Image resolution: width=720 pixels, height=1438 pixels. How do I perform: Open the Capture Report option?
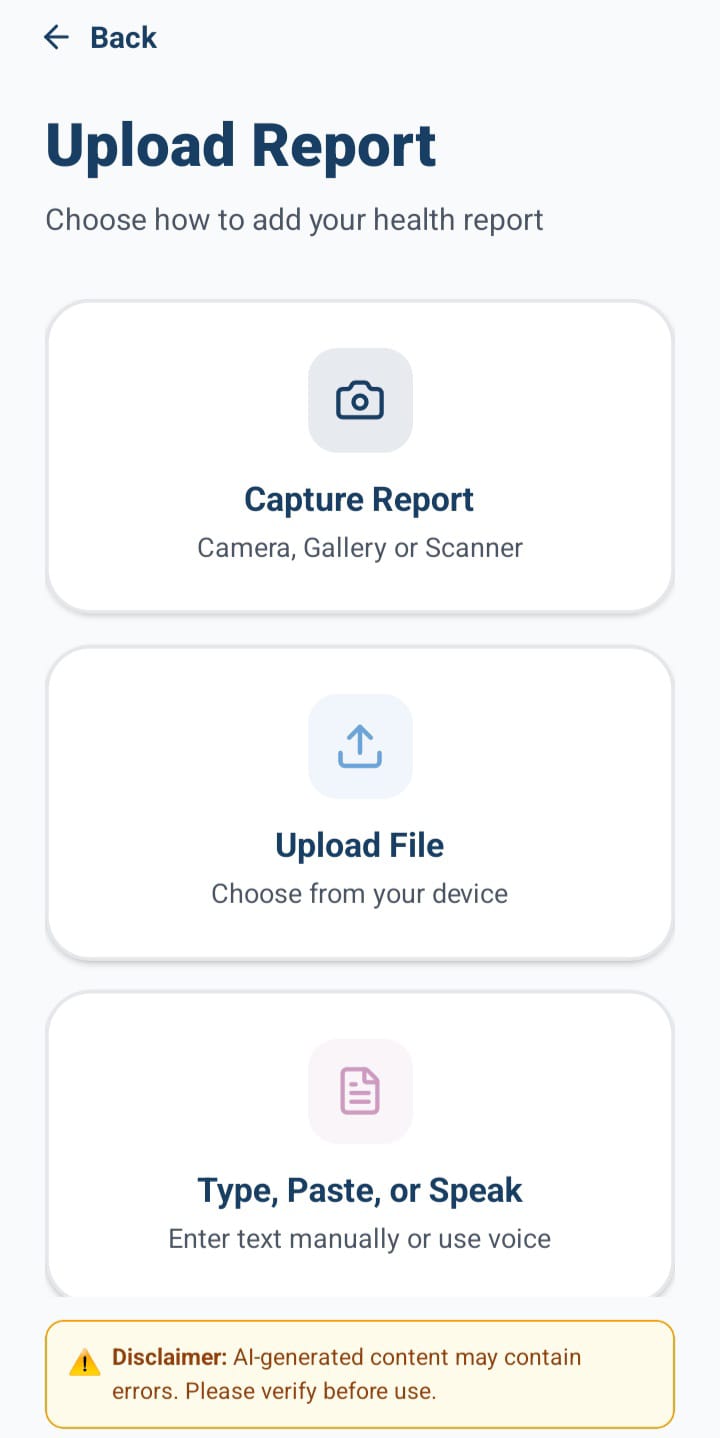click(x=360, y=456)
